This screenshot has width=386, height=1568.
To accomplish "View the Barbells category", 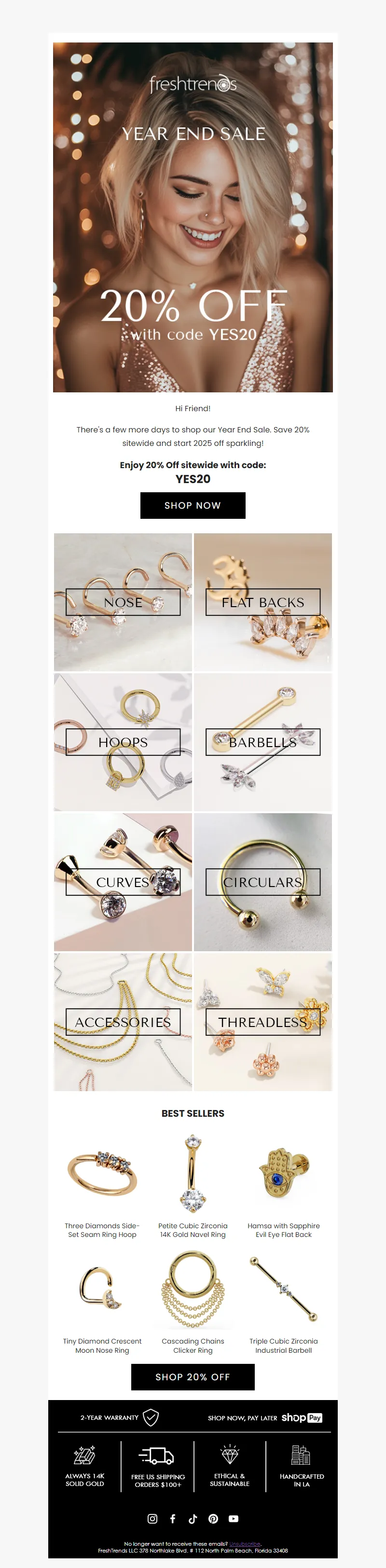I will click(x=262, y=742).
